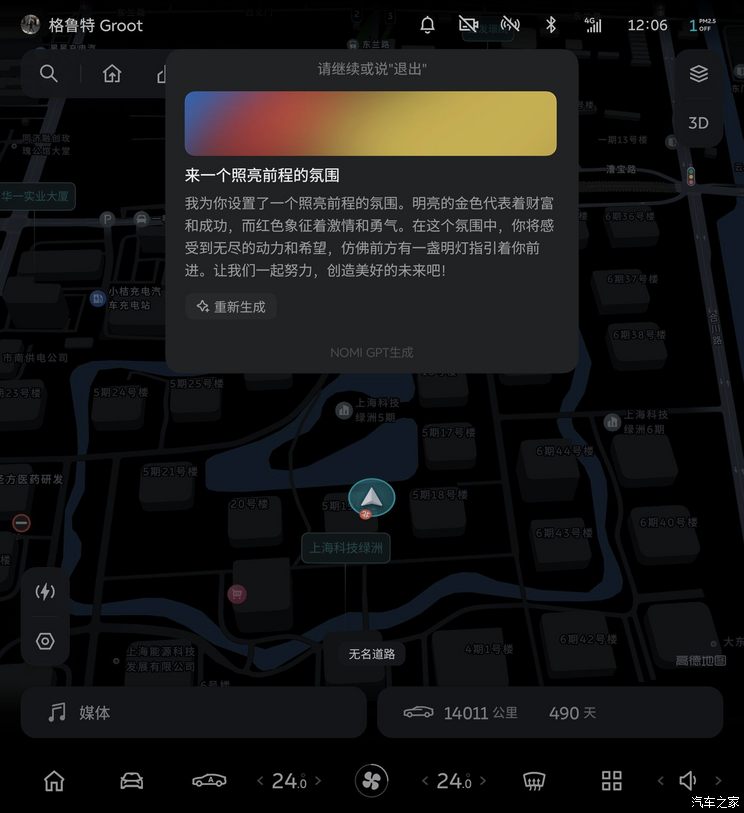Increase driver temperature above 24.0
The height and width of the screenshot is (813, 744).
tap(319, 781)
